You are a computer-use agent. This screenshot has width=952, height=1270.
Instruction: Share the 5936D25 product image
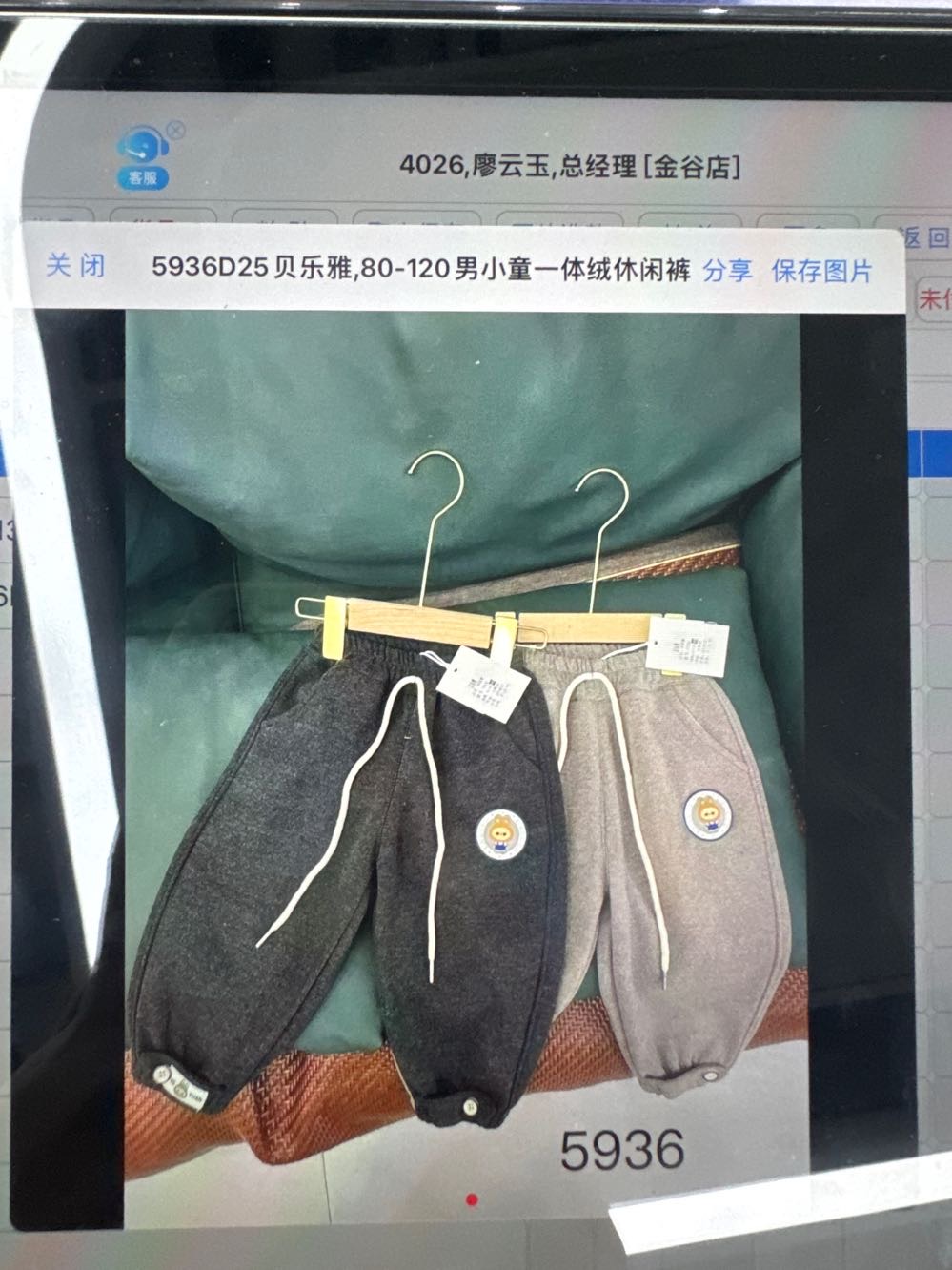pos(727,271)
